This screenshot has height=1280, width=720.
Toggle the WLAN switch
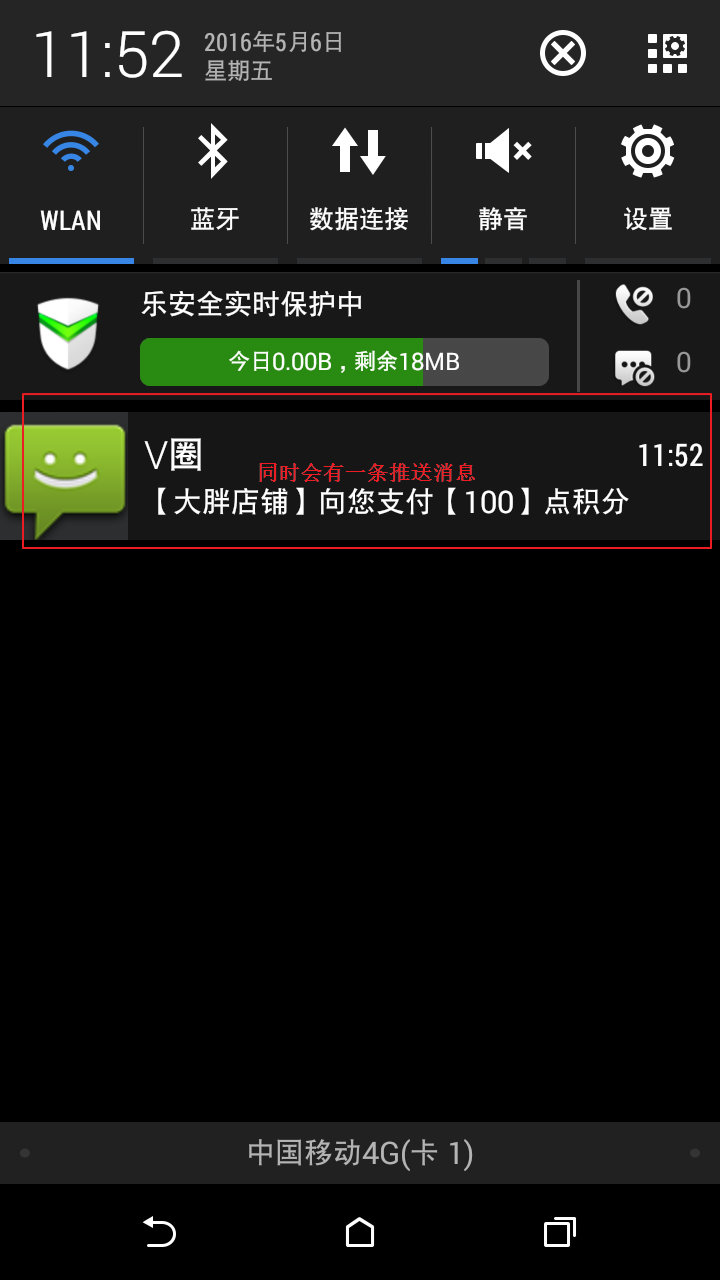coord(71,182)
